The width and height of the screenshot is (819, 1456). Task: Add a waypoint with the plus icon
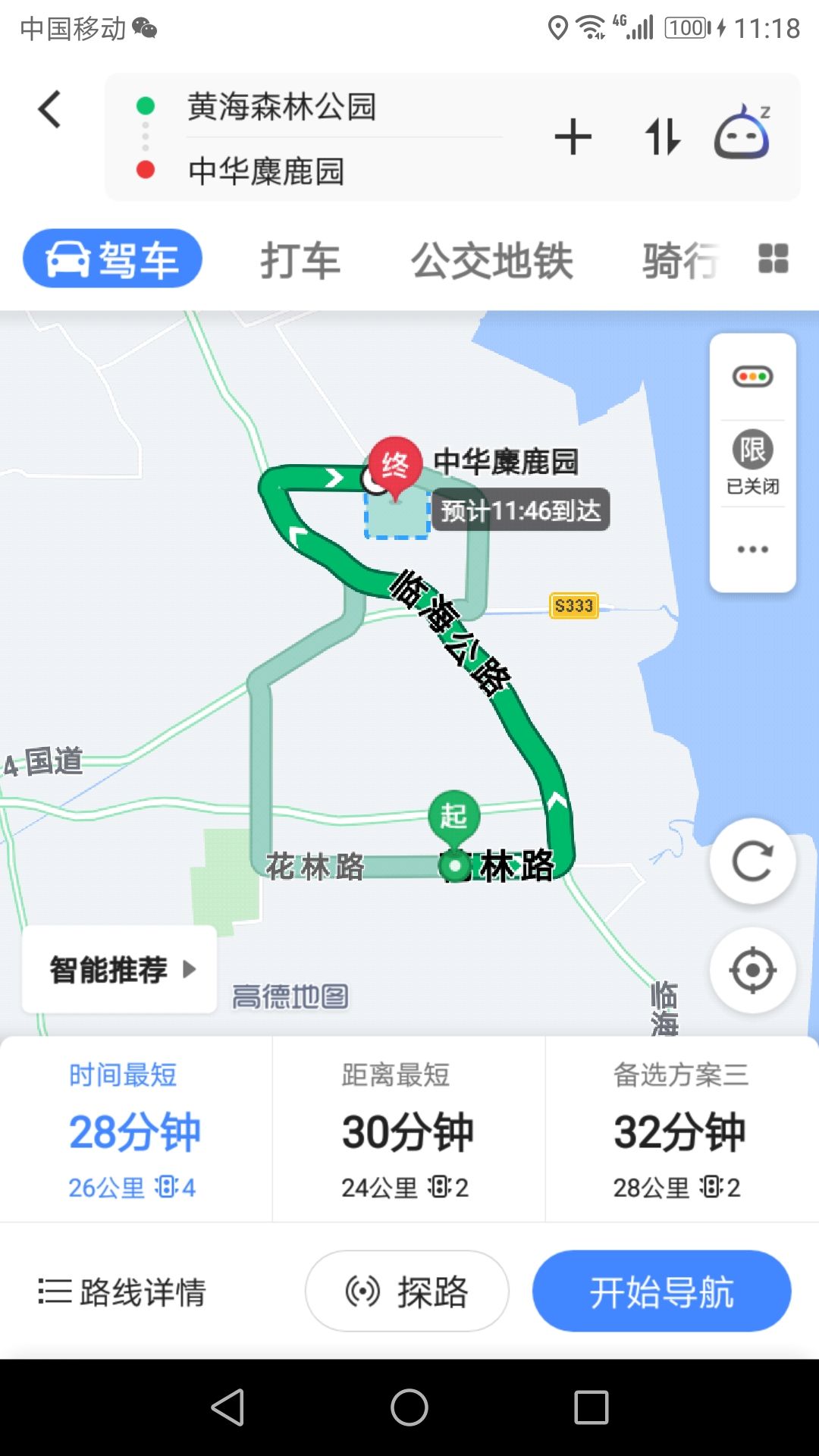click(x=573, y=137)
